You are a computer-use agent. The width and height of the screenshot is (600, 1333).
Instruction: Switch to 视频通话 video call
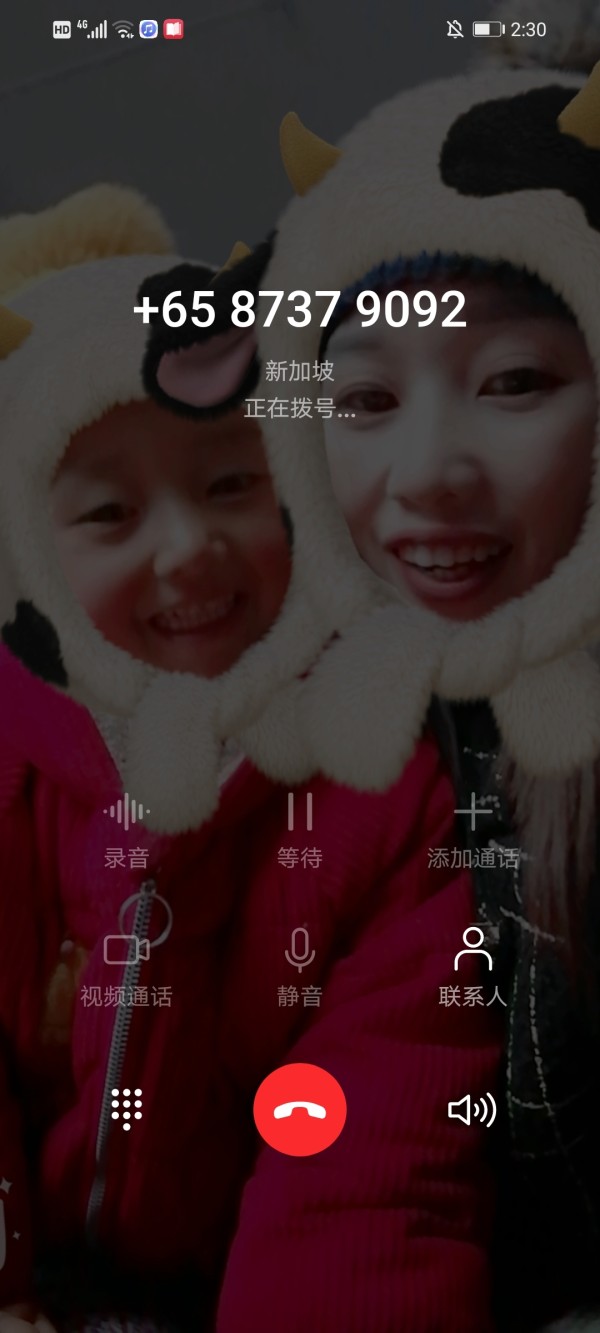click(126, 967)
